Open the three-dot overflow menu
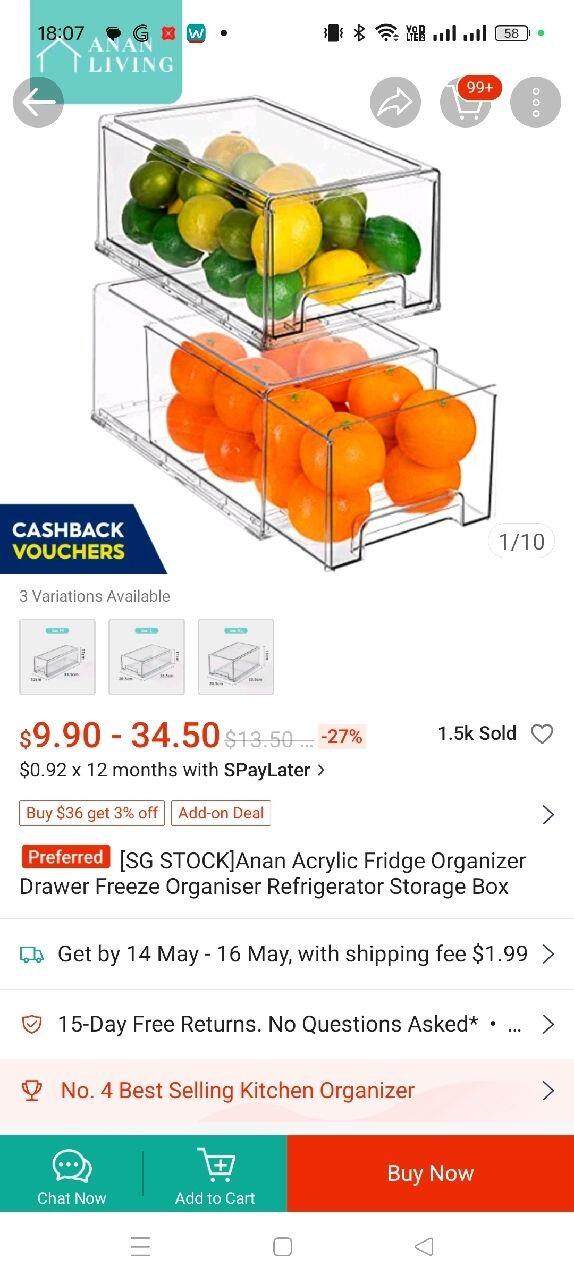574x1280 pixels. coord(536,102)
